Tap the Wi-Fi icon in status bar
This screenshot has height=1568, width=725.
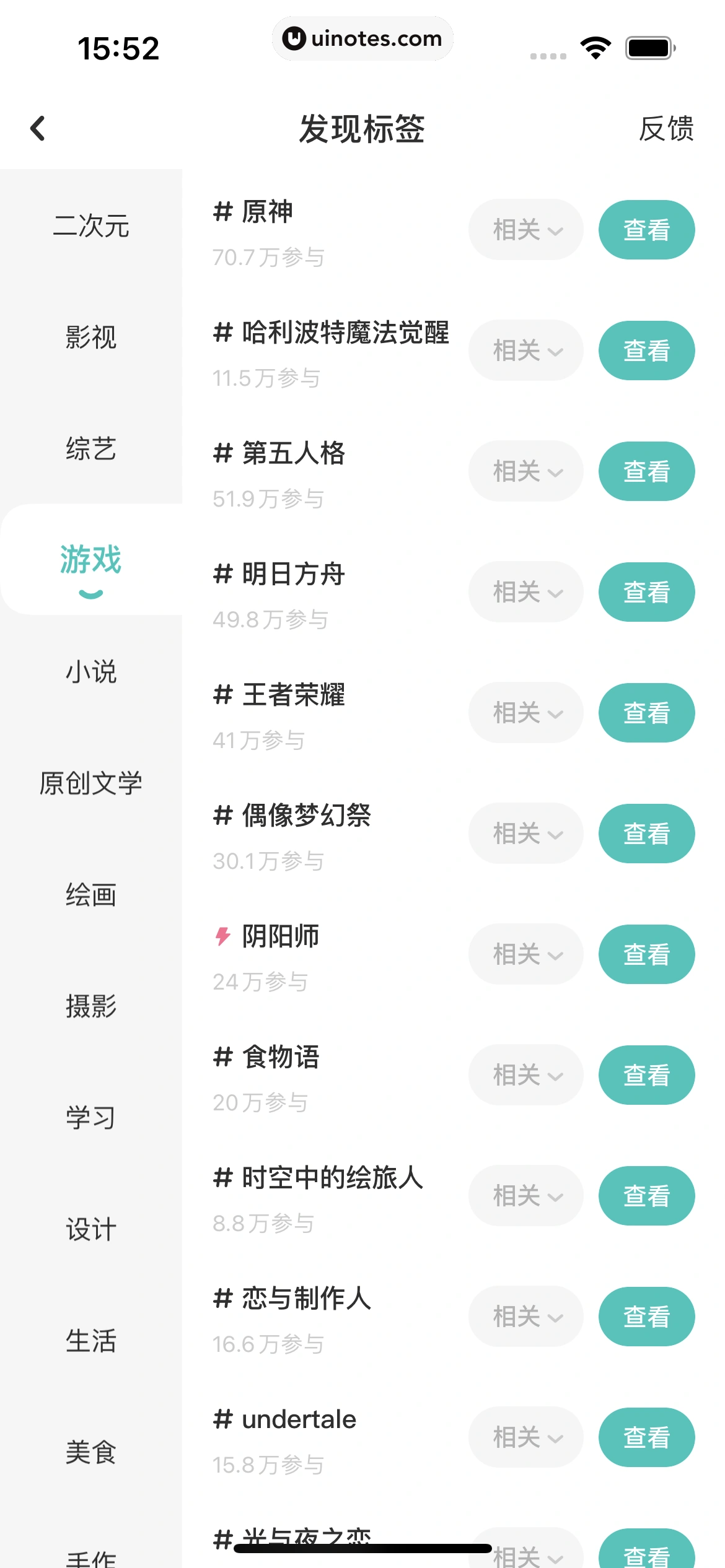[x=596, y=46]
